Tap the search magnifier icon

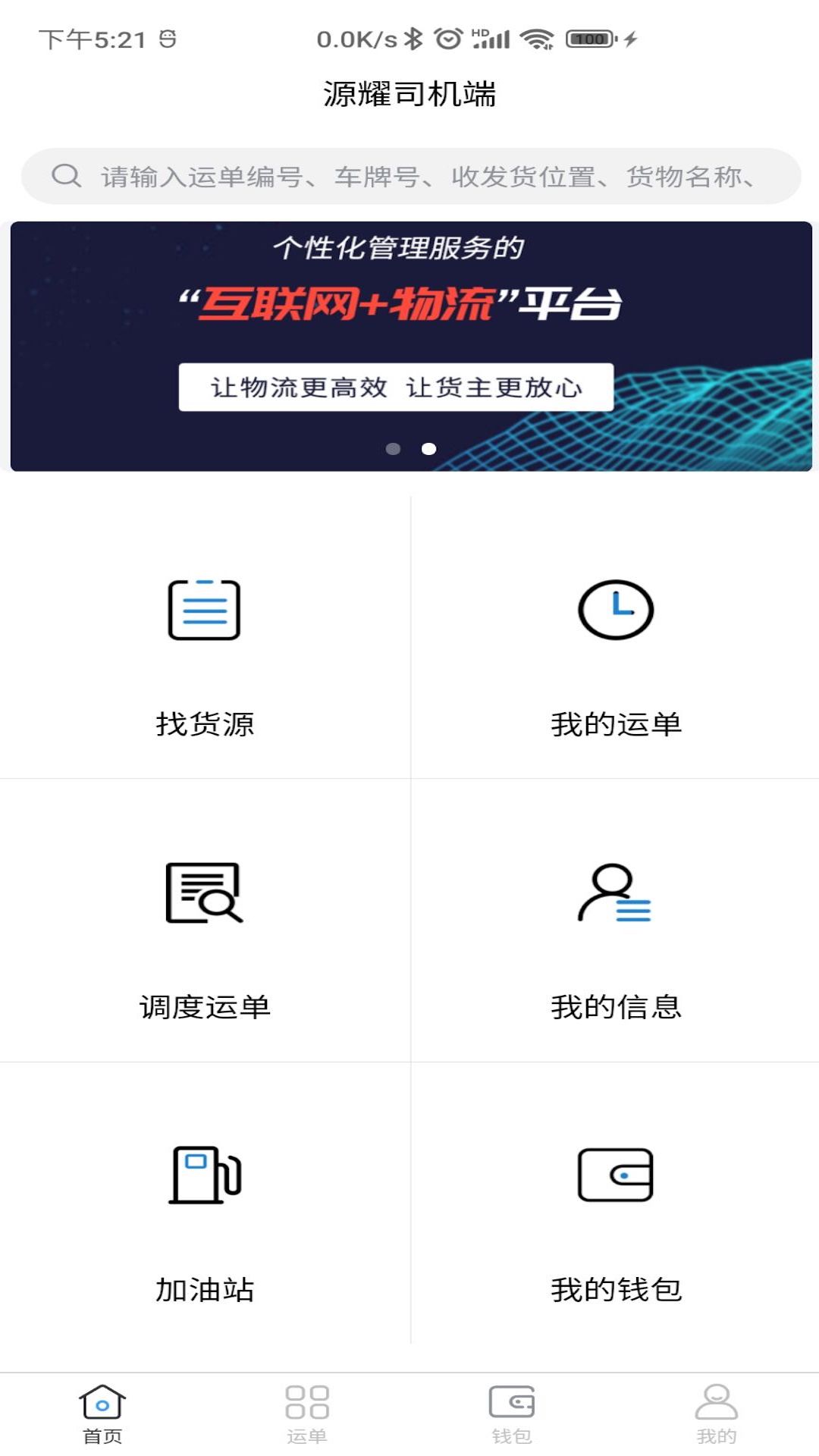[x=67, y=176]
